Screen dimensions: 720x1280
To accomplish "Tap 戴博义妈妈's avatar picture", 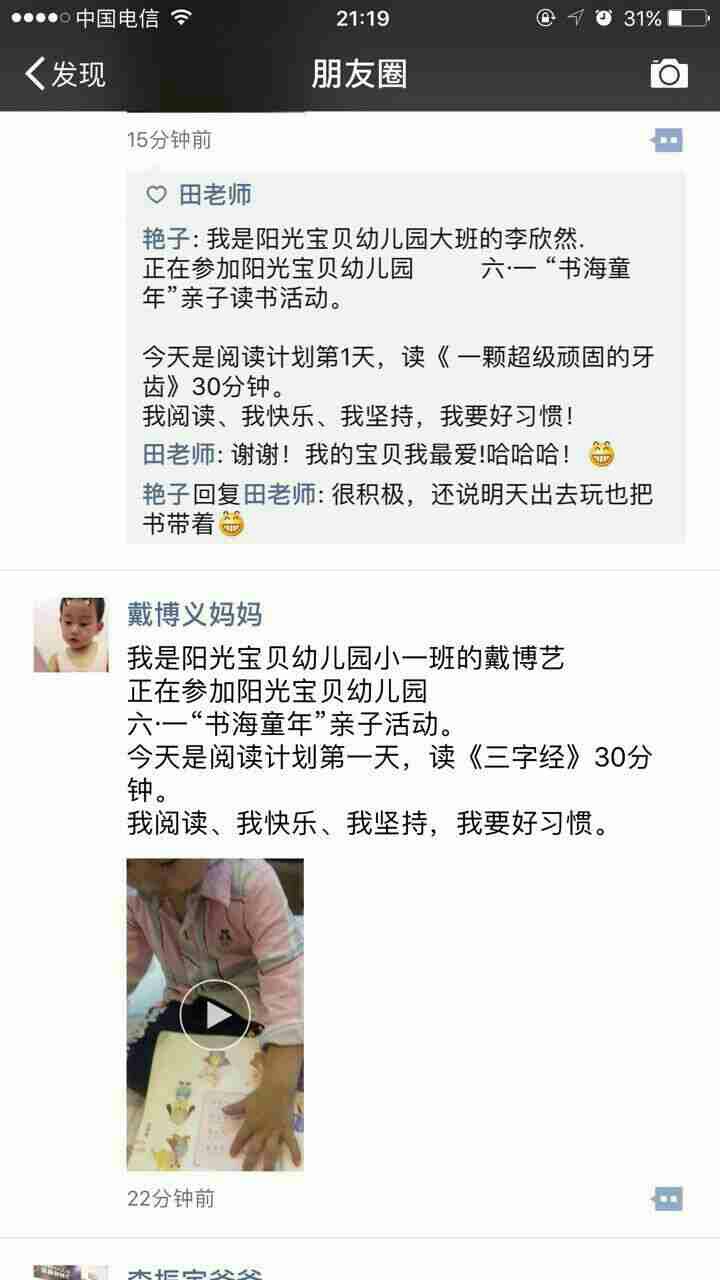I will (x=70, y=635).
